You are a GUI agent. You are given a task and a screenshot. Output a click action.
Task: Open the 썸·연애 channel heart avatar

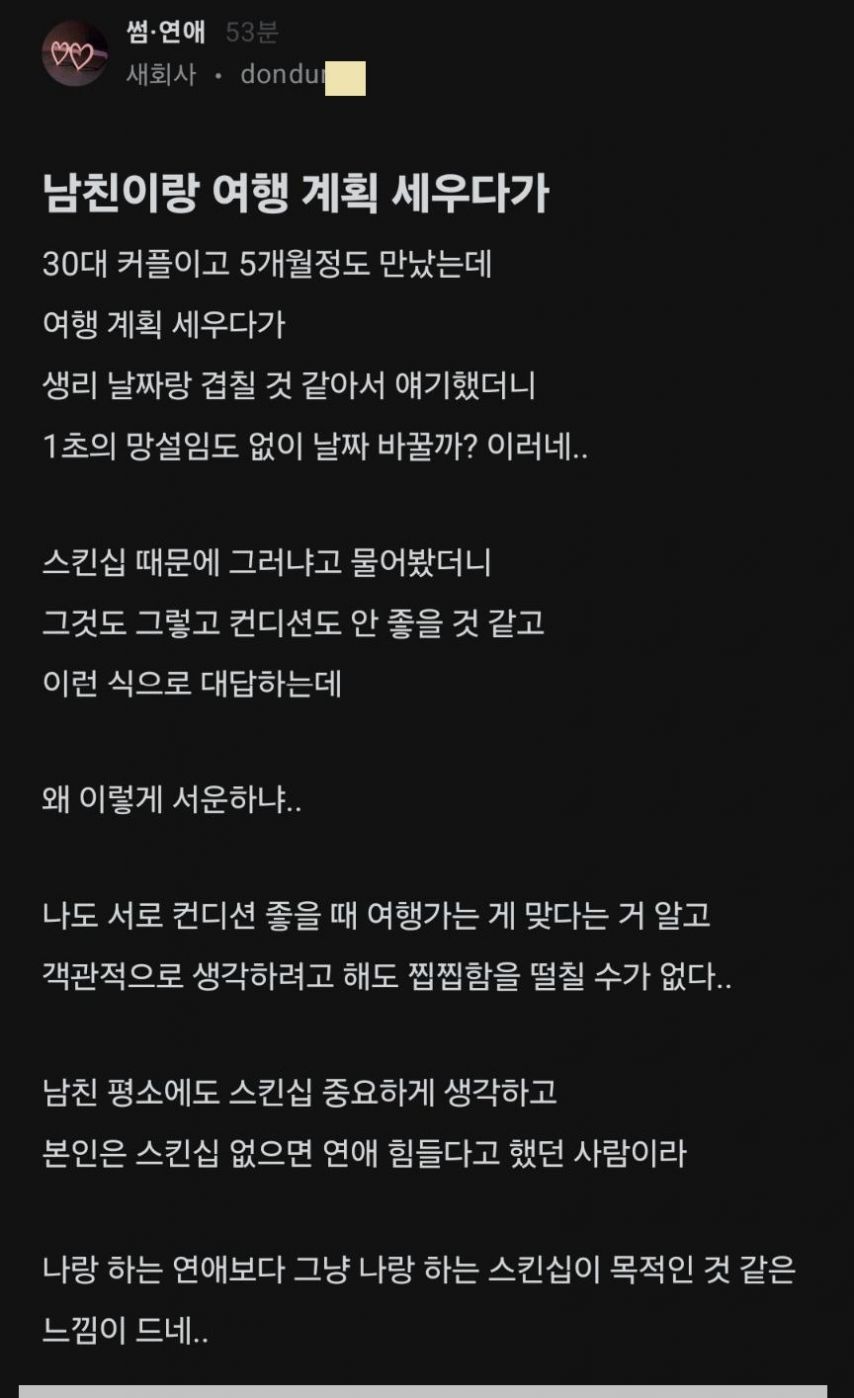point(75,54)
